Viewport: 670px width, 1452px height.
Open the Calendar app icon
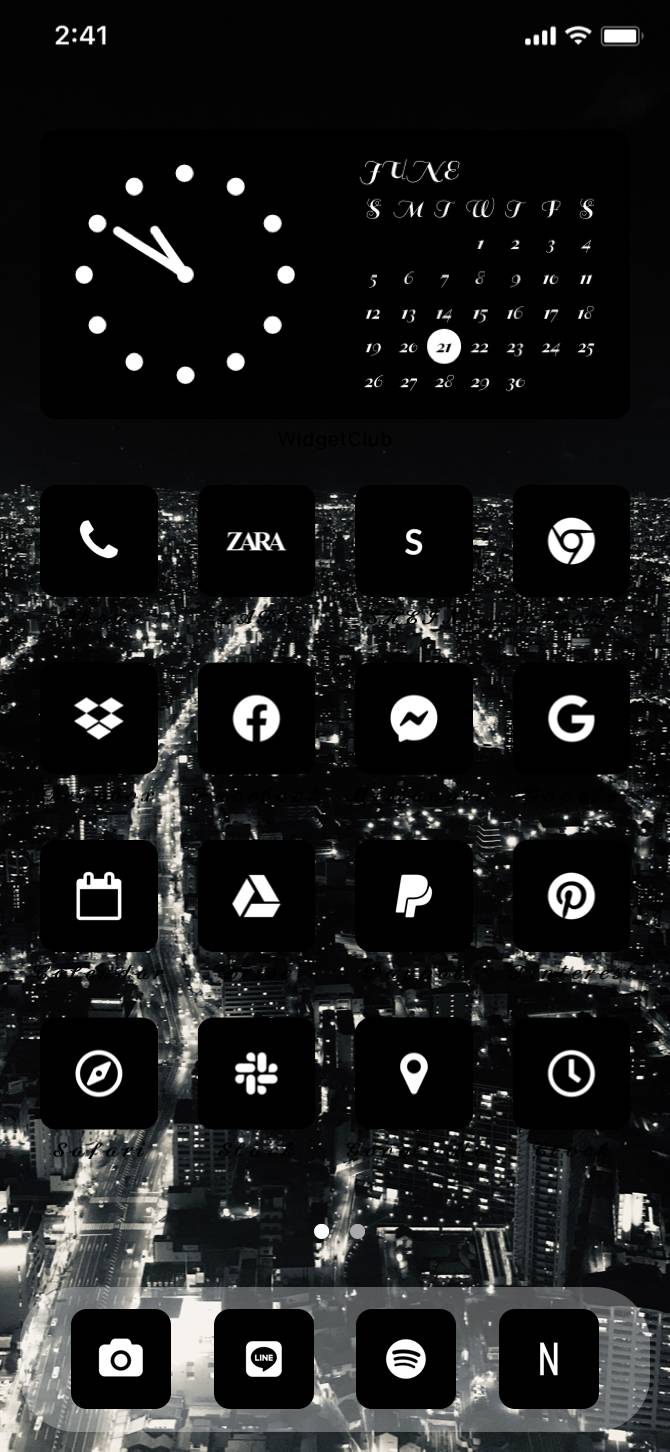pos(99,896)
